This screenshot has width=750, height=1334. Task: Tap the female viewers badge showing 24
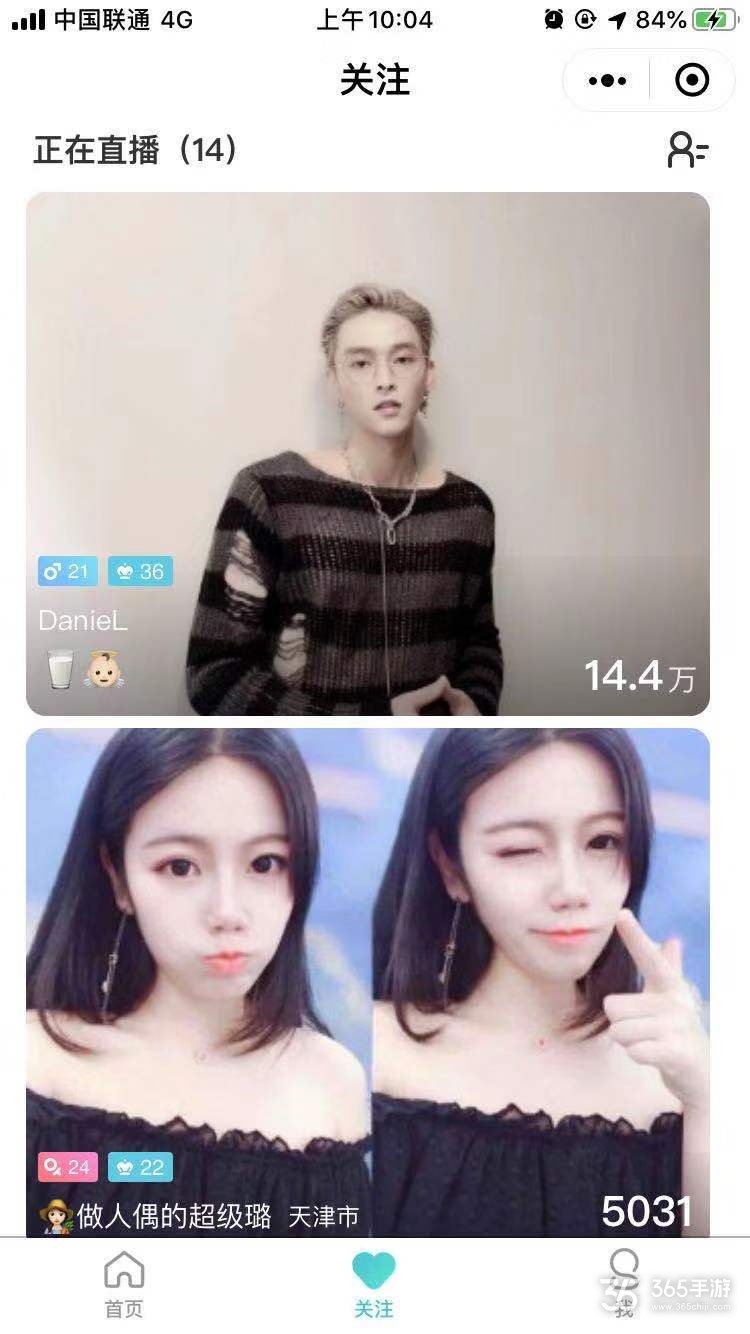(70, 1166)
